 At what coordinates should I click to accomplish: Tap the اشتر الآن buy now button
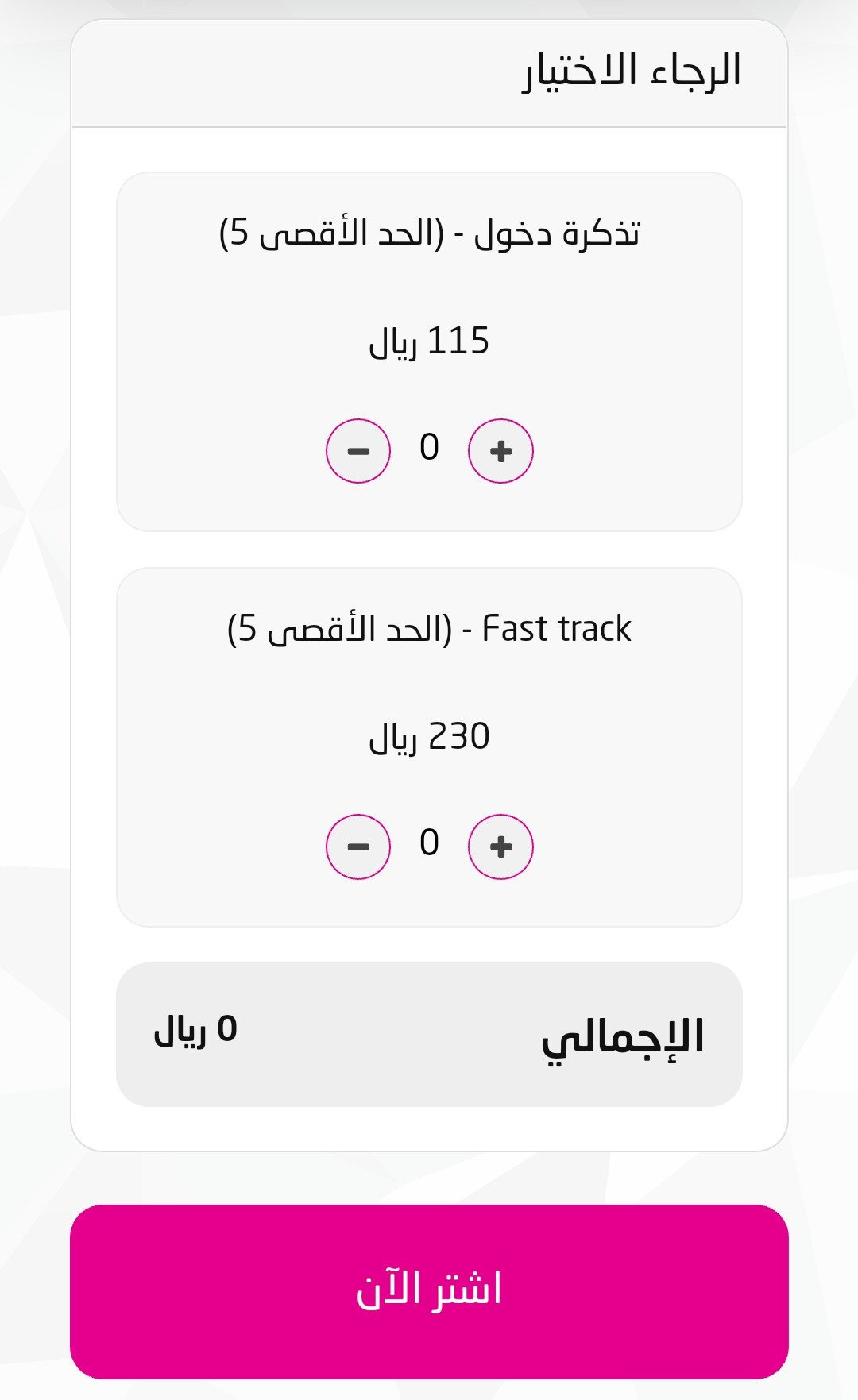tap(429, 1292)
